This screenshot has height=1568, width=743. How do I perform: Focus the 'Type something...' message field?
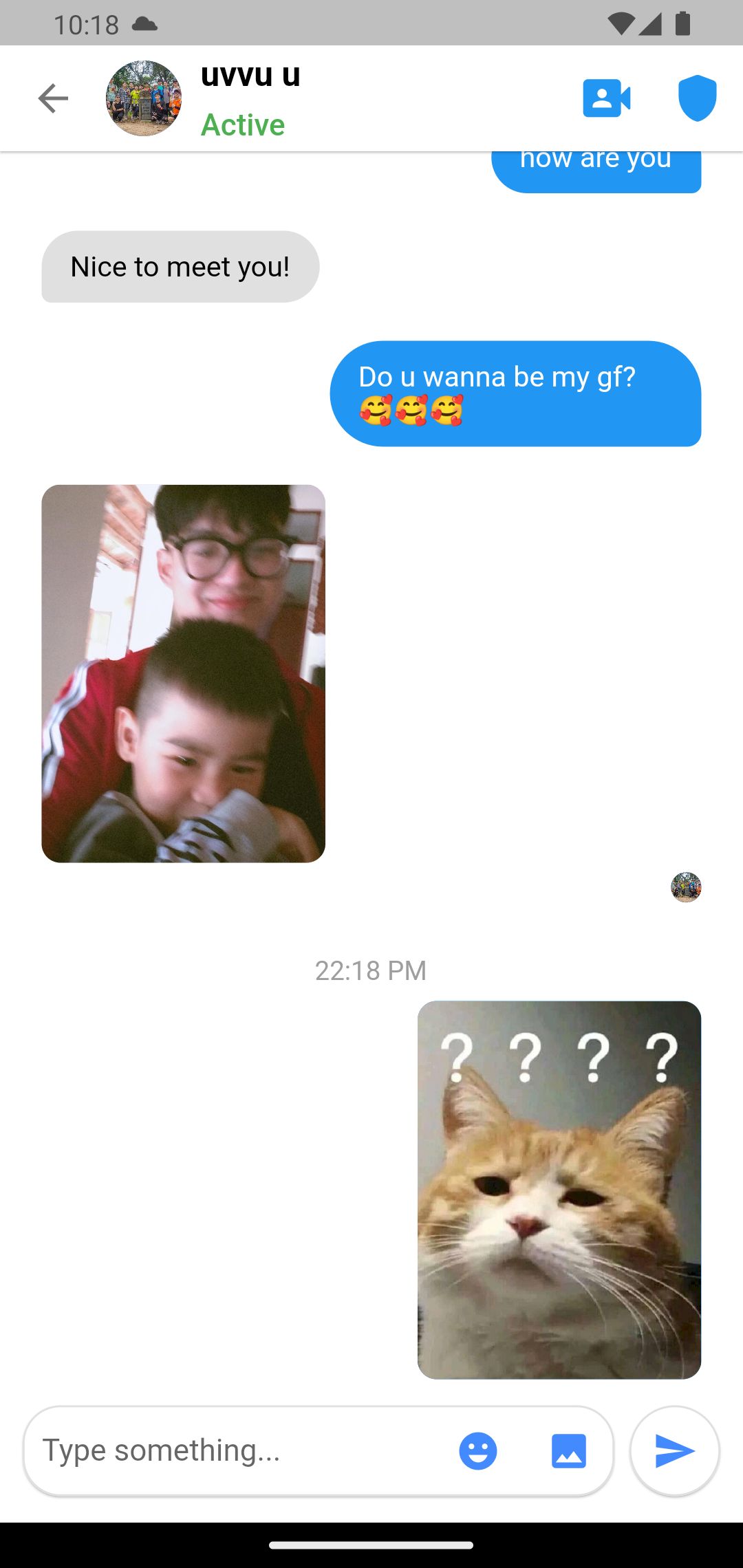click(234, 1450)
